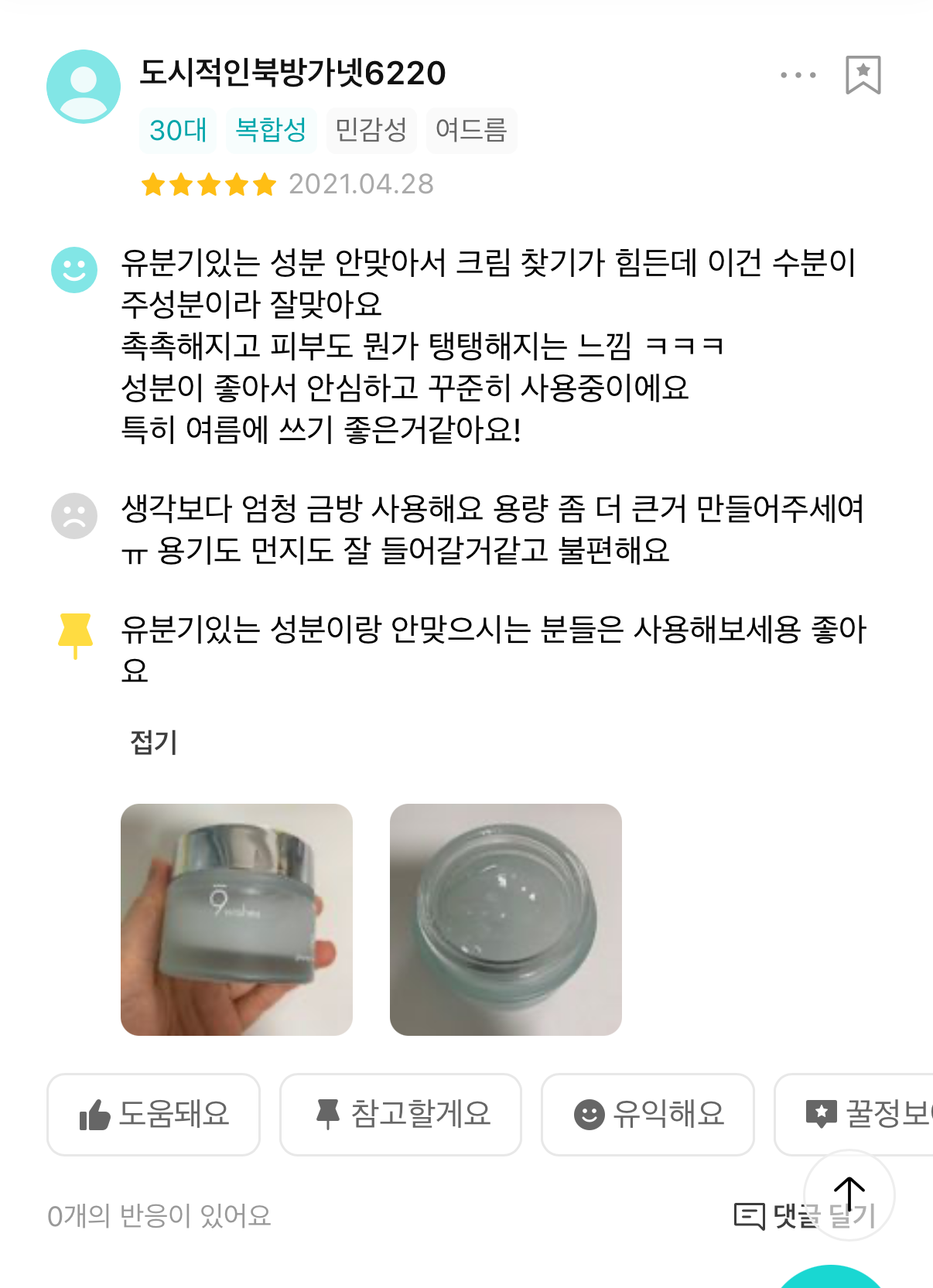The height and width of the screenshot is (1288, 933).
Task: View the open jar top photo
Action: click(506, 919)
